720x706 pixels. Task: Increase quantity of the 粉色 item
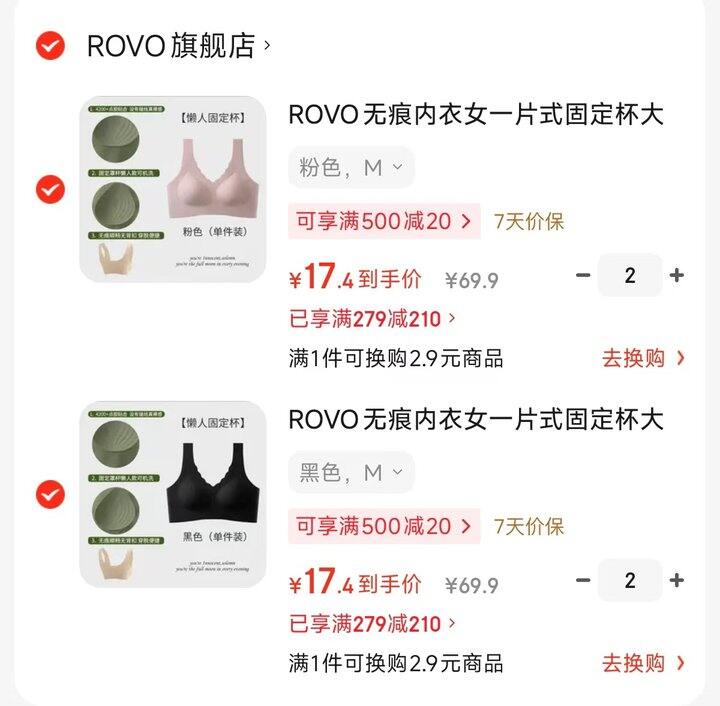(677, 275)
